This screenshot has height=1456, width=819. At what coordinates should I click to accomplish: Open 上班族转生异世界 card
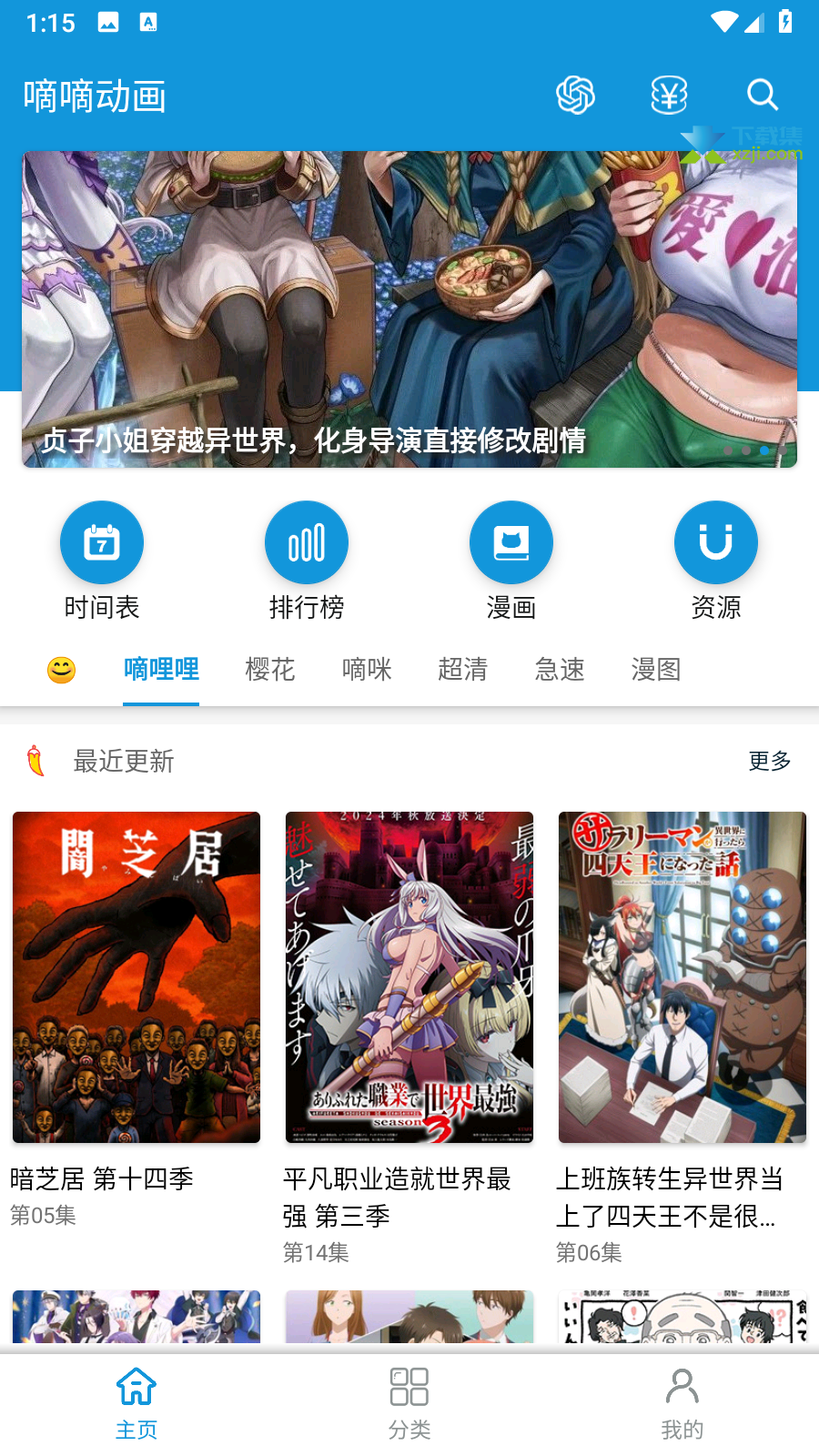682,1037
